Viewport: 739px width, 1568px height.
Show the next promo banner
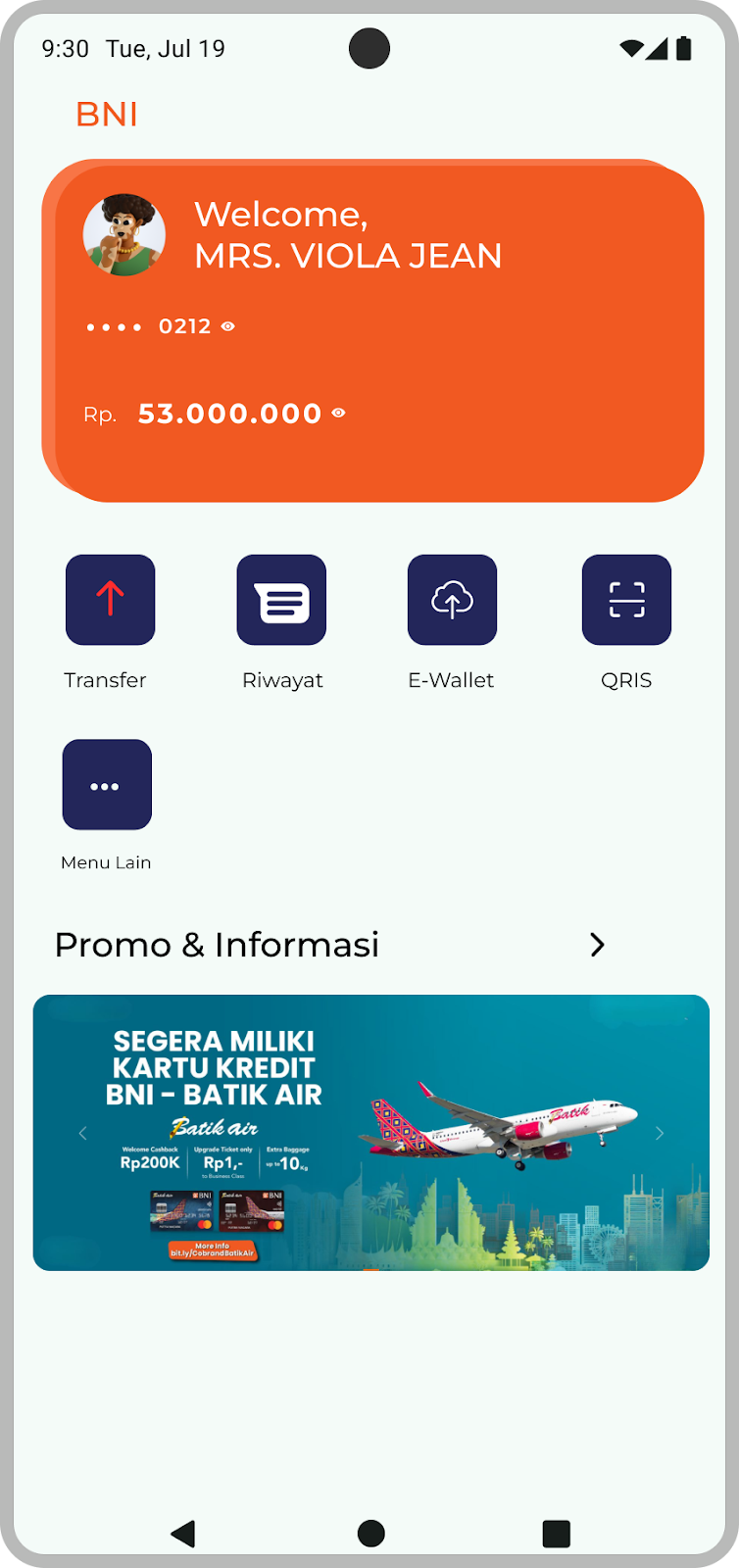click(x=660, y=1133)
